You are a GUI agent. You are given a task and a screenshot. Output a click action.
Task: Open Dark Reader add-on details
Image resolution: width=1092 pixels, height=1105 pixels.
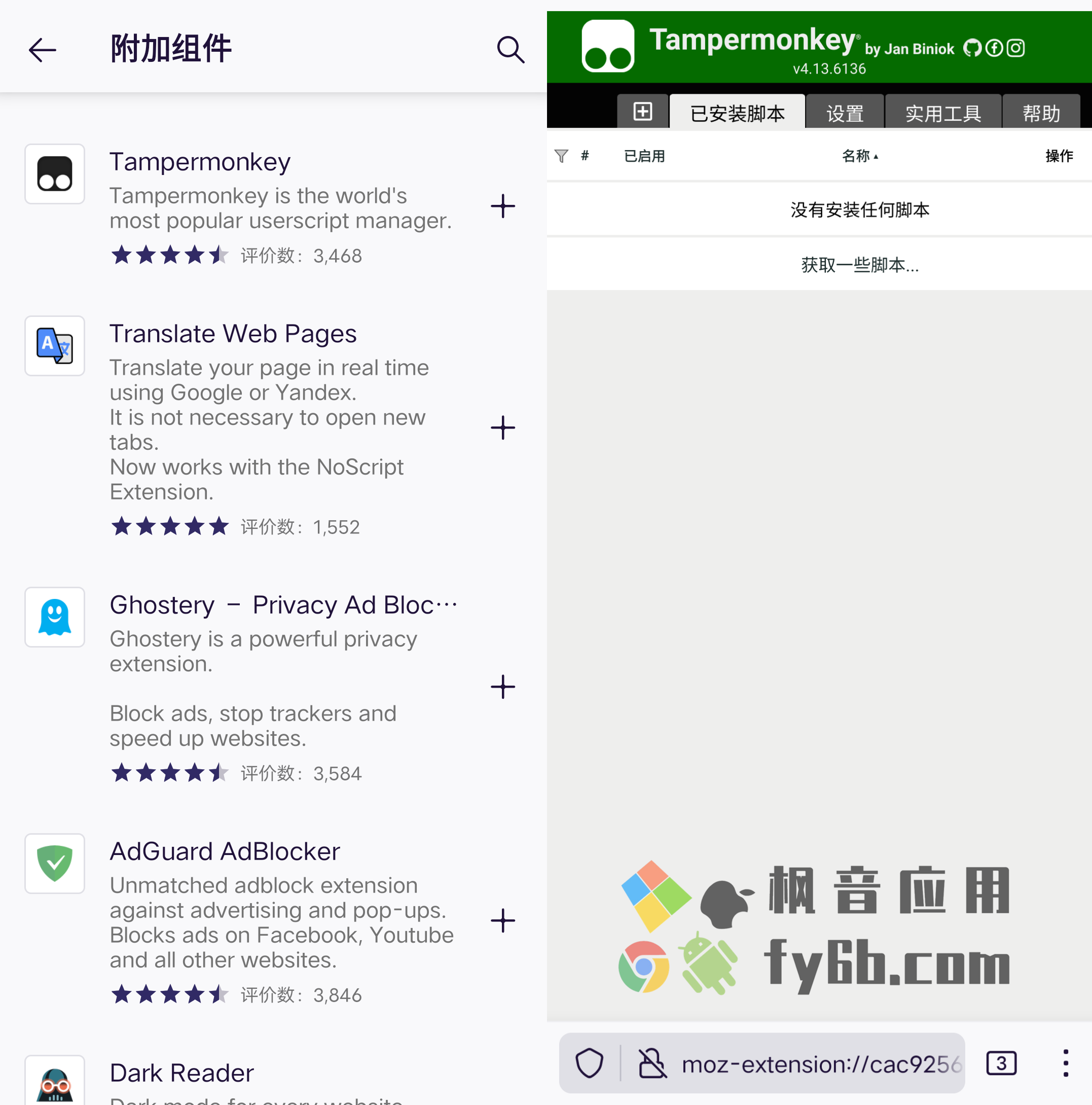(x=182, y=1073)
